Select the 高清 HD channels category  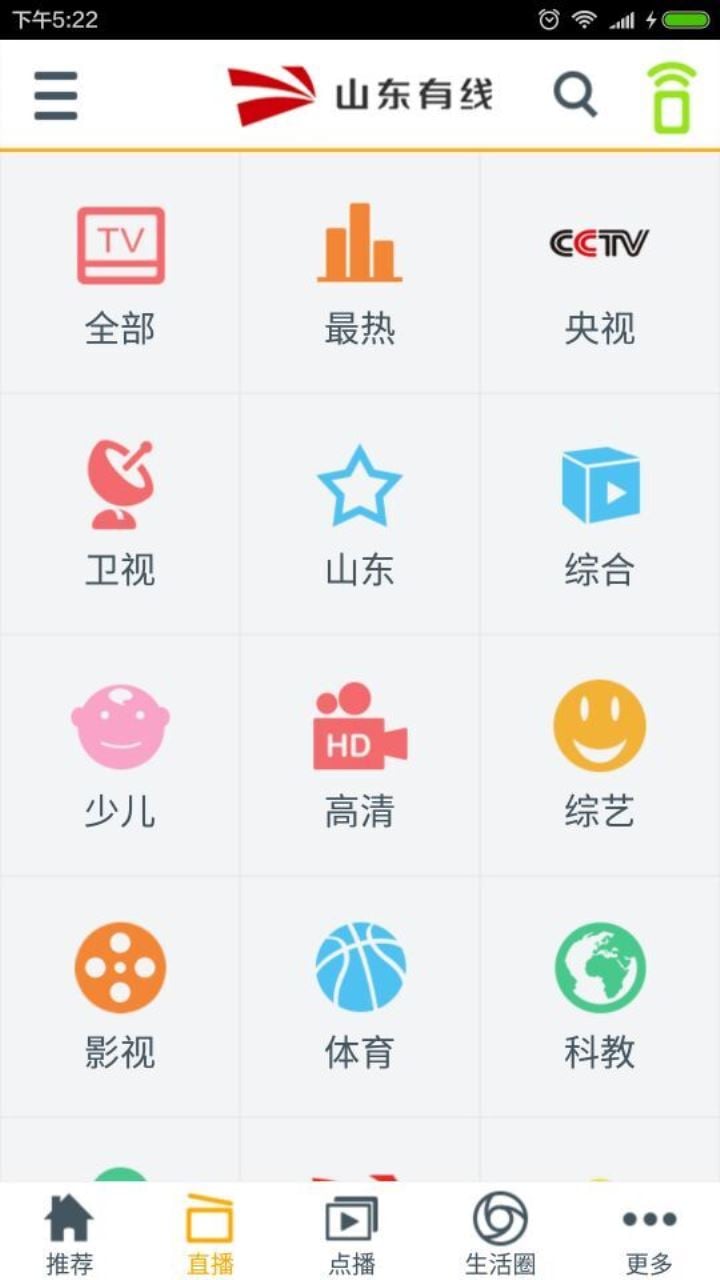pyautogui.click(x=359, y=753)
